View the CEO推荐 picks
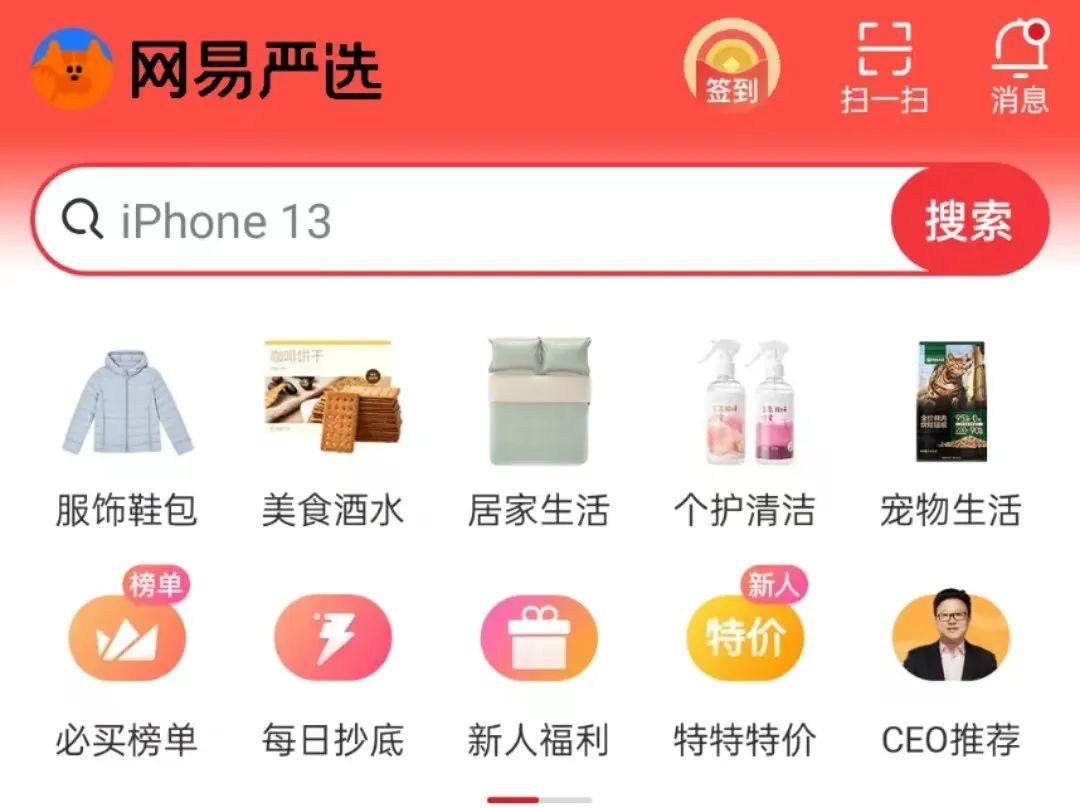 pos(951,665)
